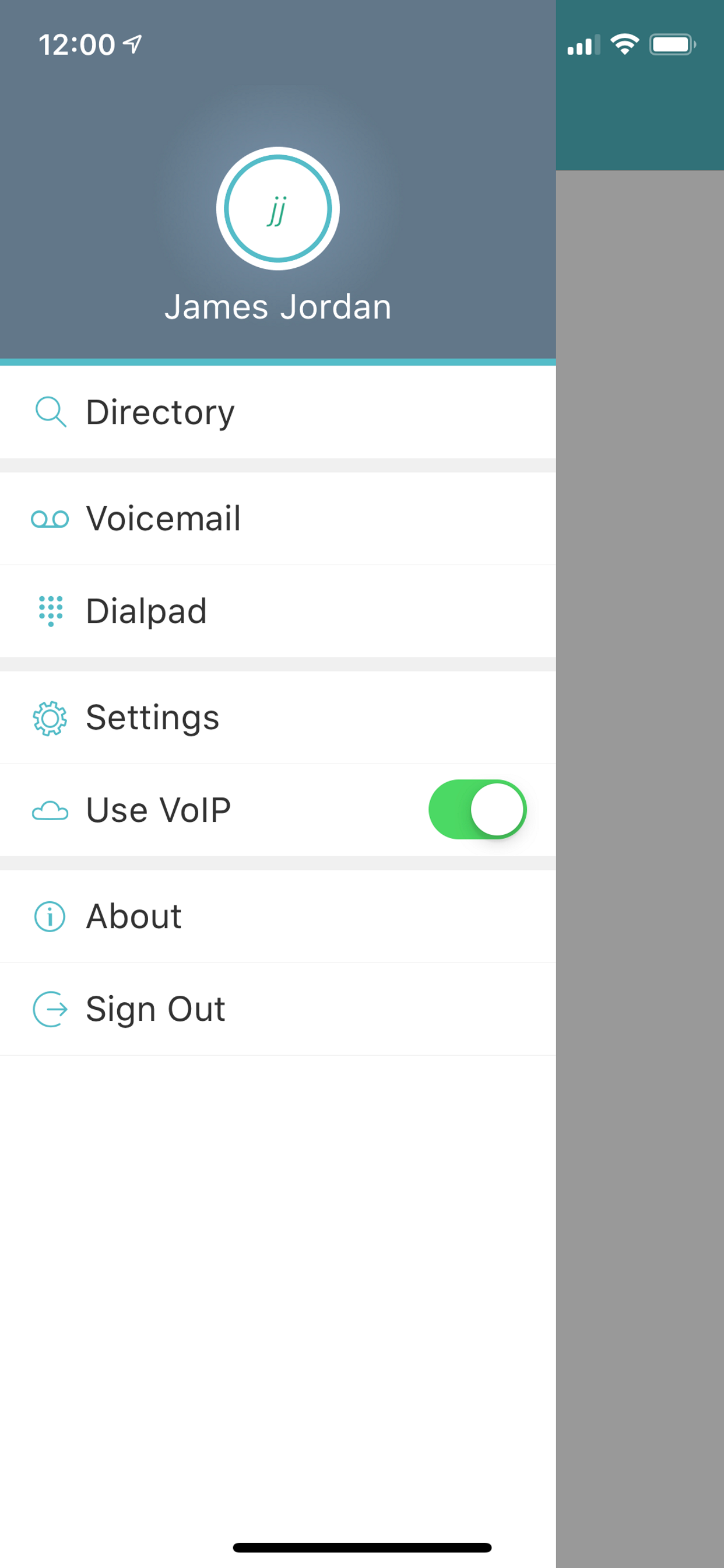Image resolution: width=724 pixels, height=1568 pixels.
Task: Click the Settings gear icon
Action: (x=51, y=718)
